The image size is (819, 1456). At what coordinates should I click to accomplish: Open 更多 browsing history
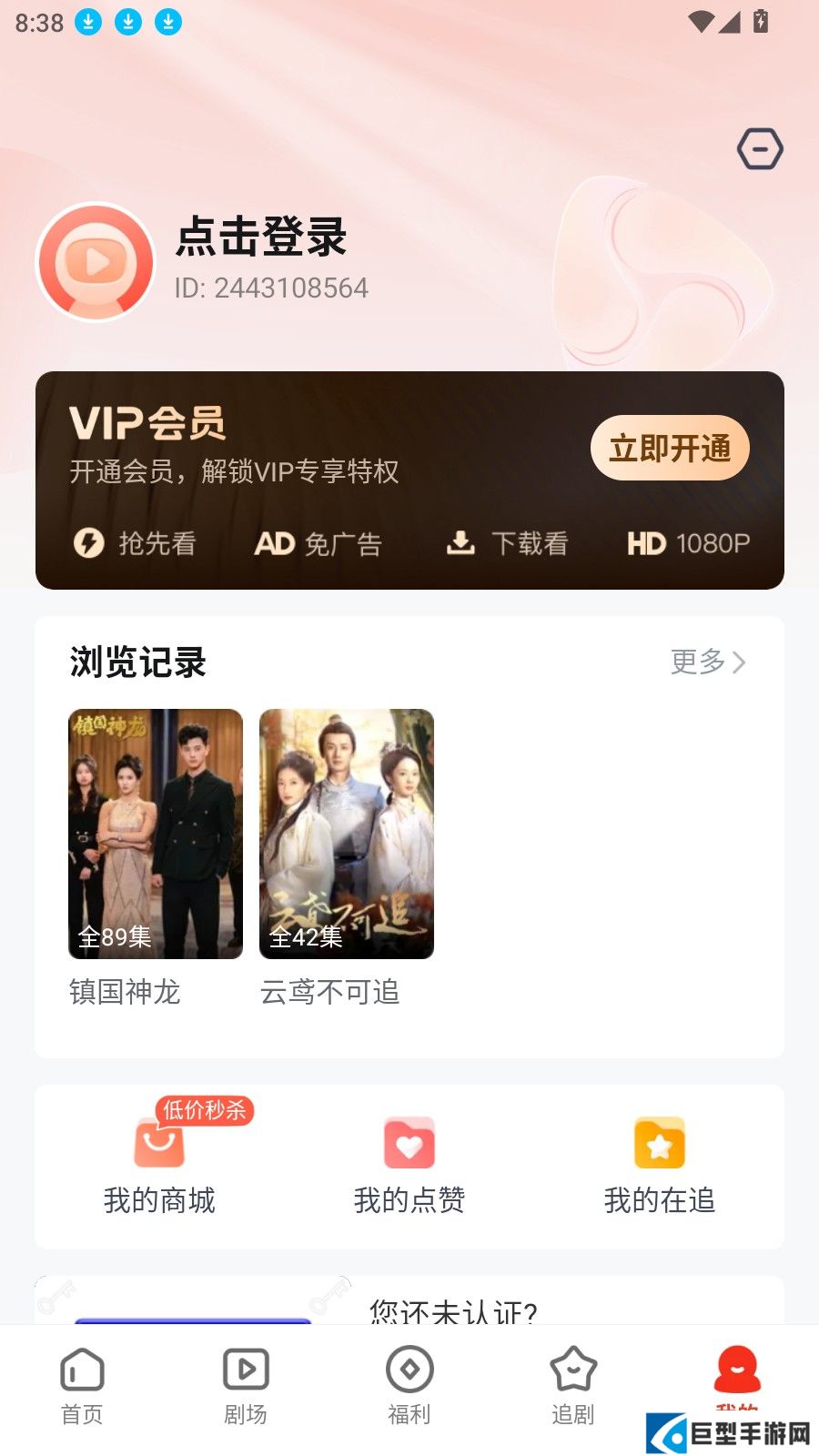point(708,662)
